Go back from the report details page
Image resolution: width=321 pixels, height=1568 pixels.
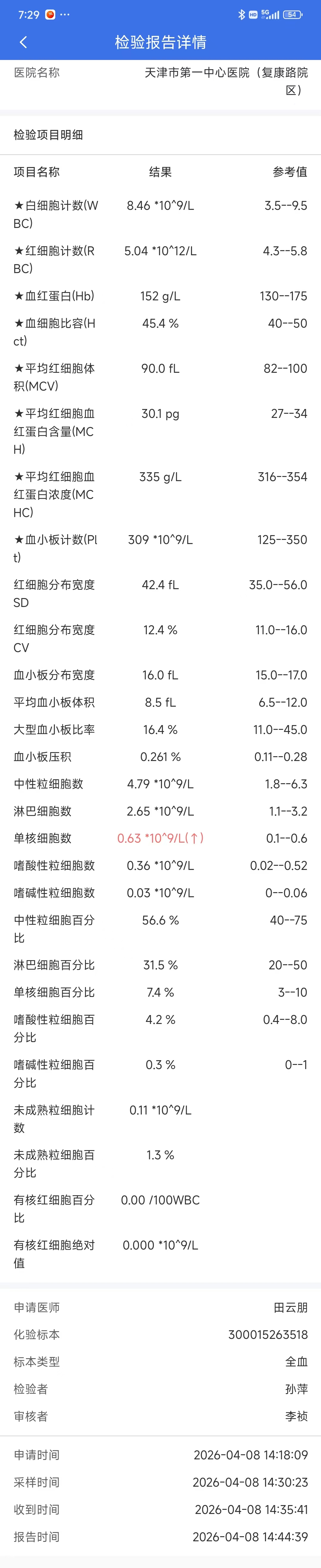(23, 42)
